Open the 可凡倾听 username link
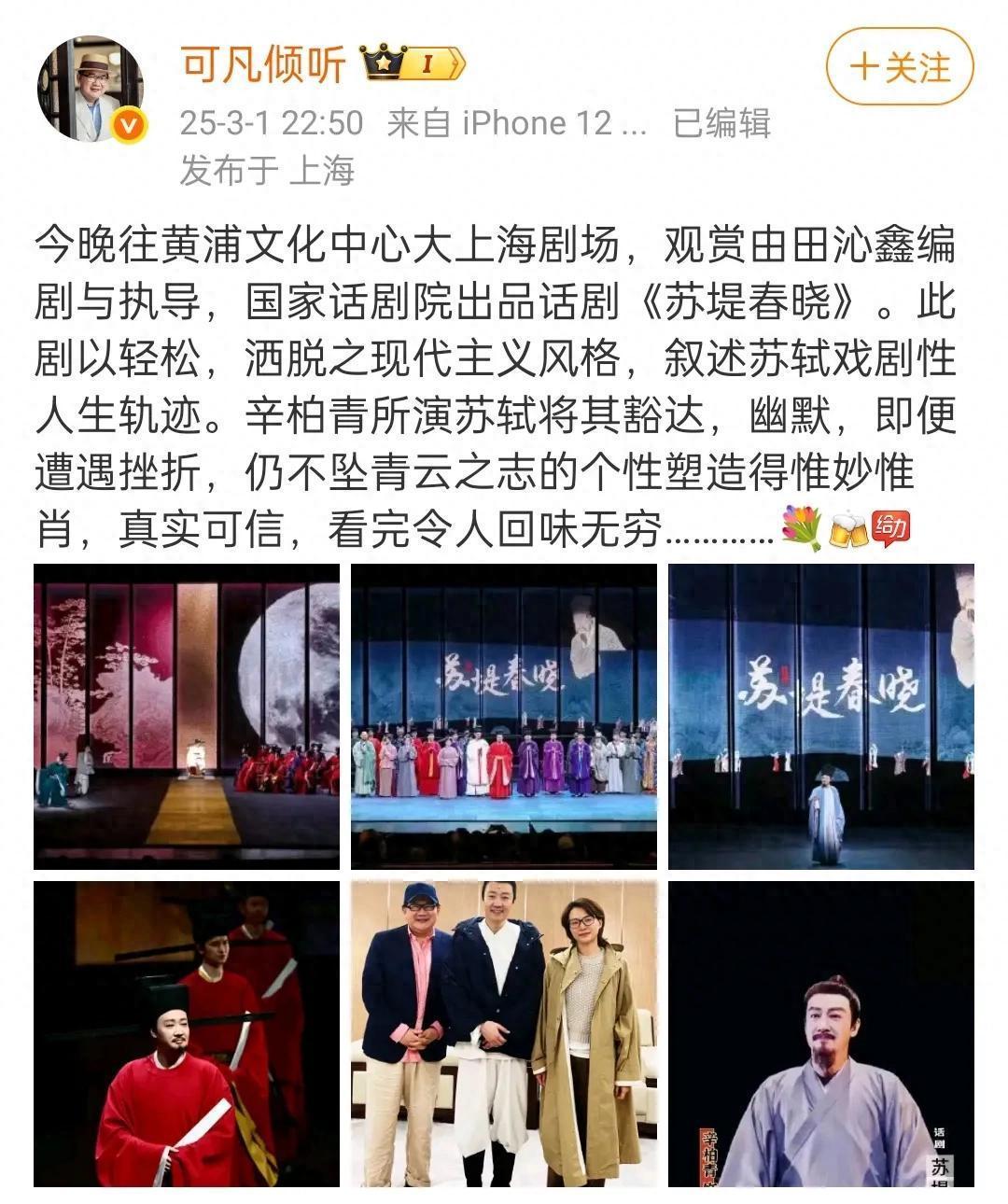1008x1204 pixels. point(262,63)
